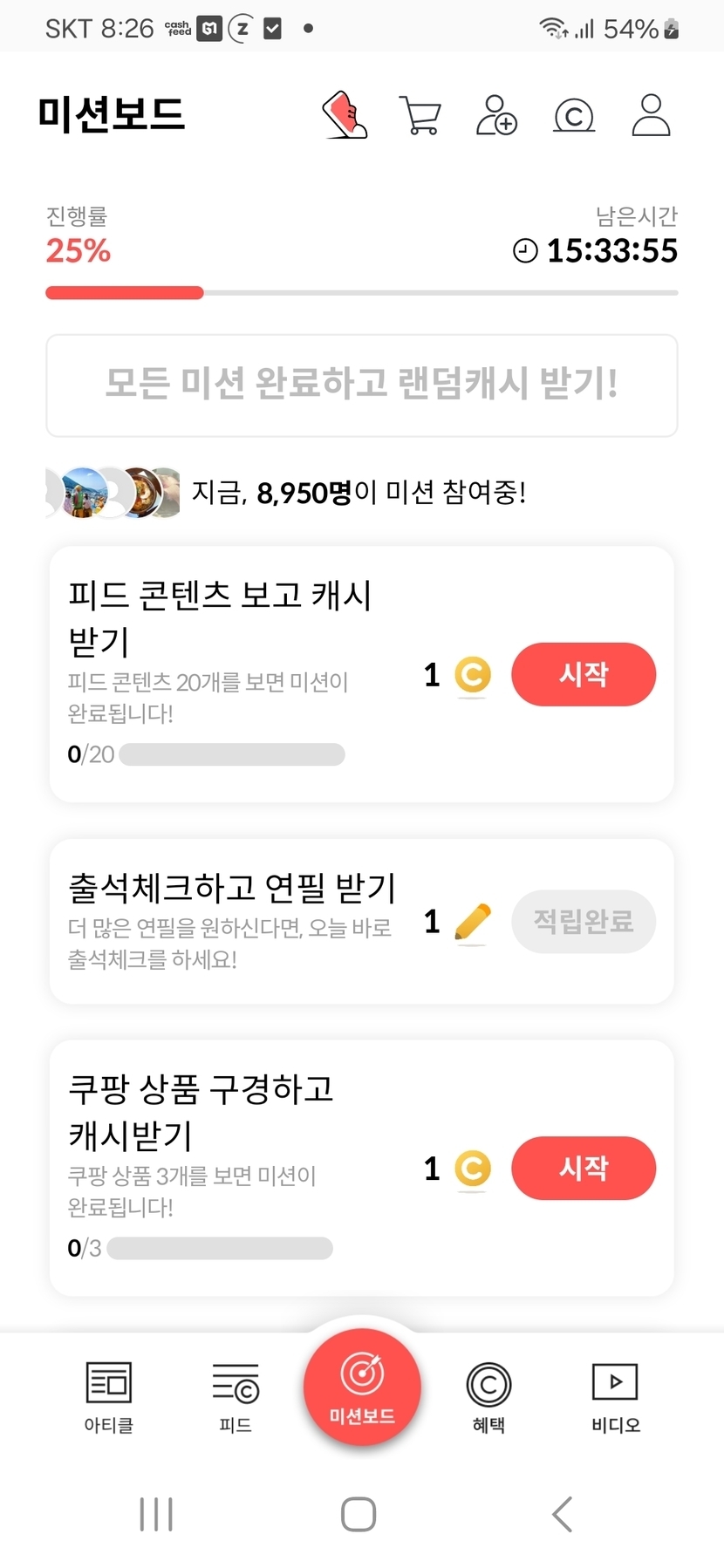Tap the system home button
724x1568 pixels.
pos(359,1515)
